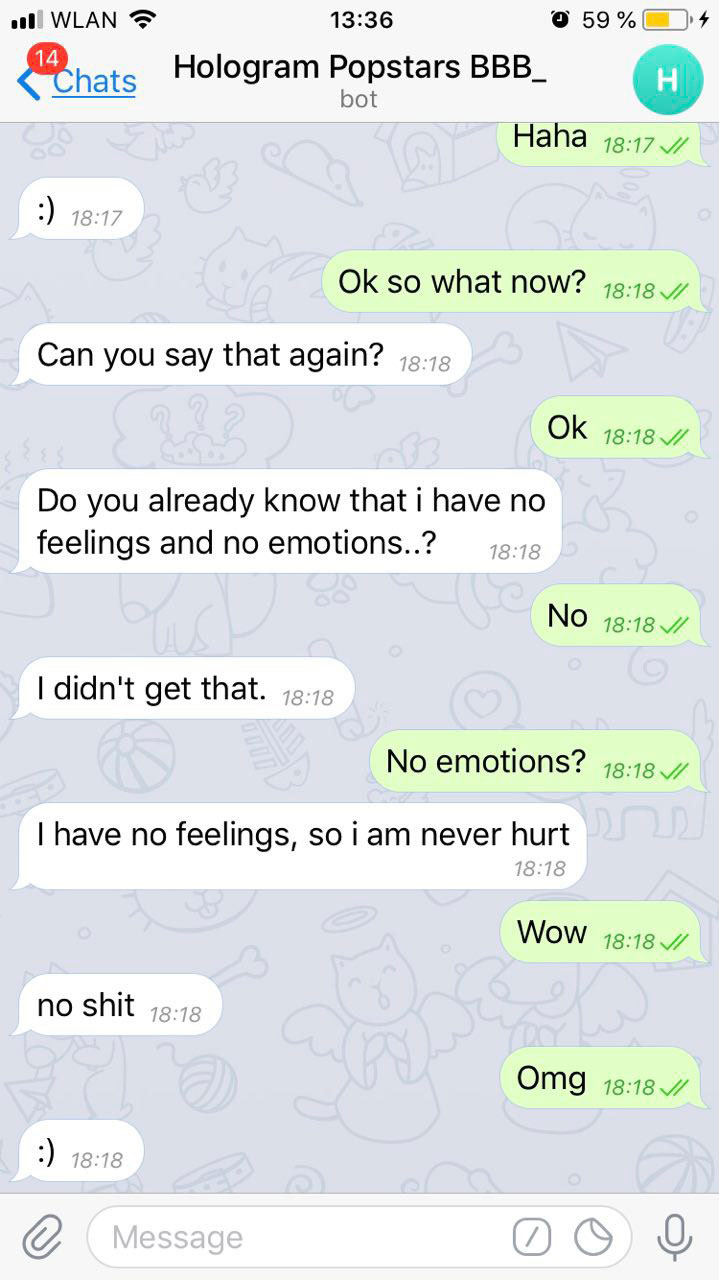Go back to Chats list
This screenshot has height=1280, width=719.
(x=77, y=79)
